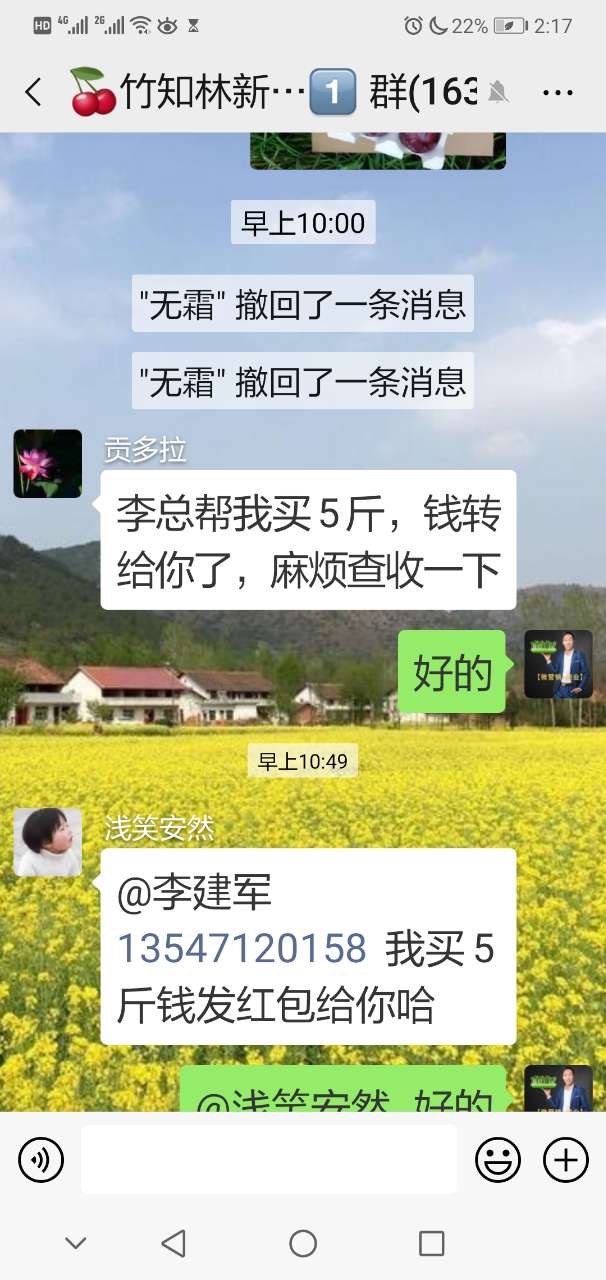This screenshot has width=606, height=1280.
Task: Open the system recent apps button
Action: [x=431, y=1243]
